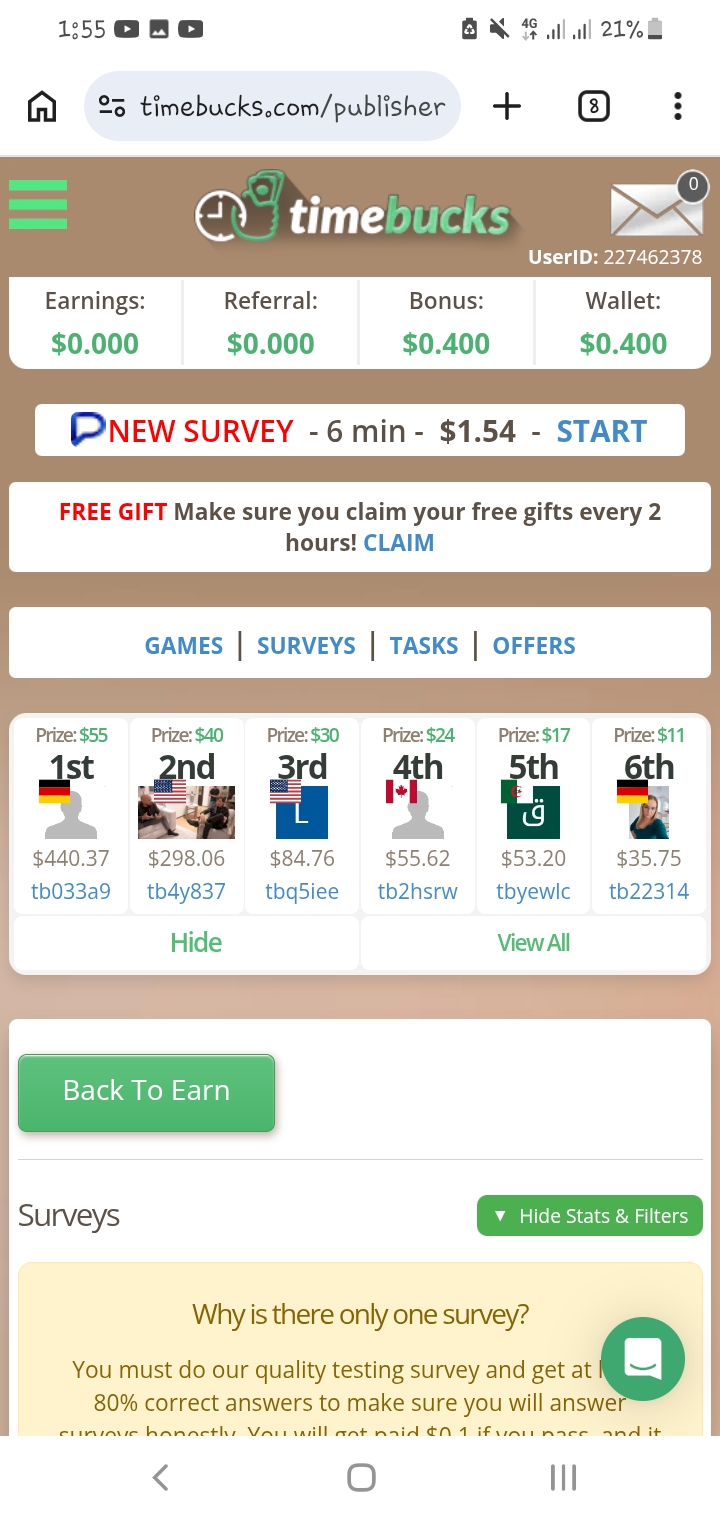Open a new browser tab
720x1520 pixels.
[507, 106]
